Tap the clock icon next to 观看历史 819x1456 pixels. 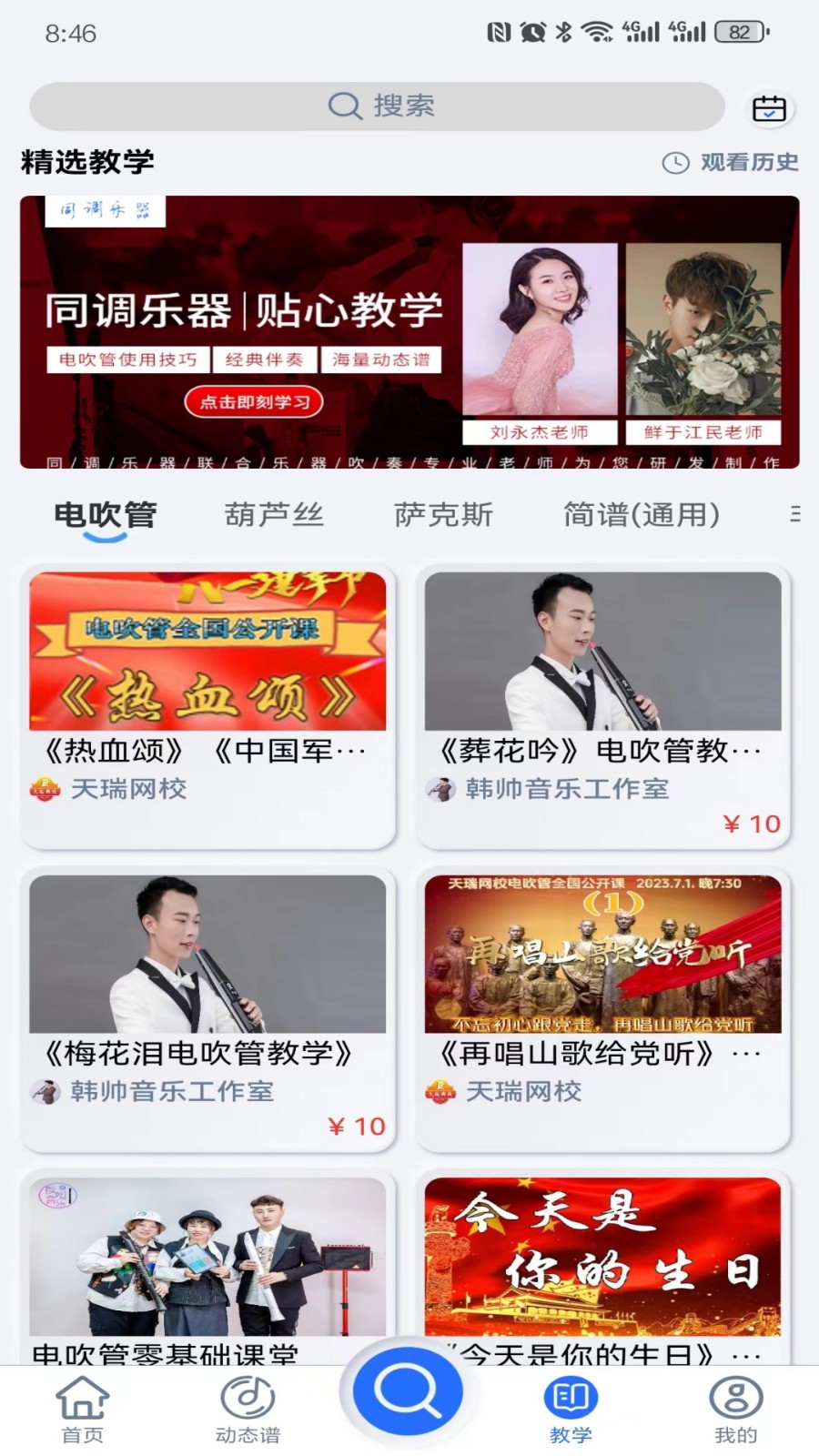(x=677, y=163)
